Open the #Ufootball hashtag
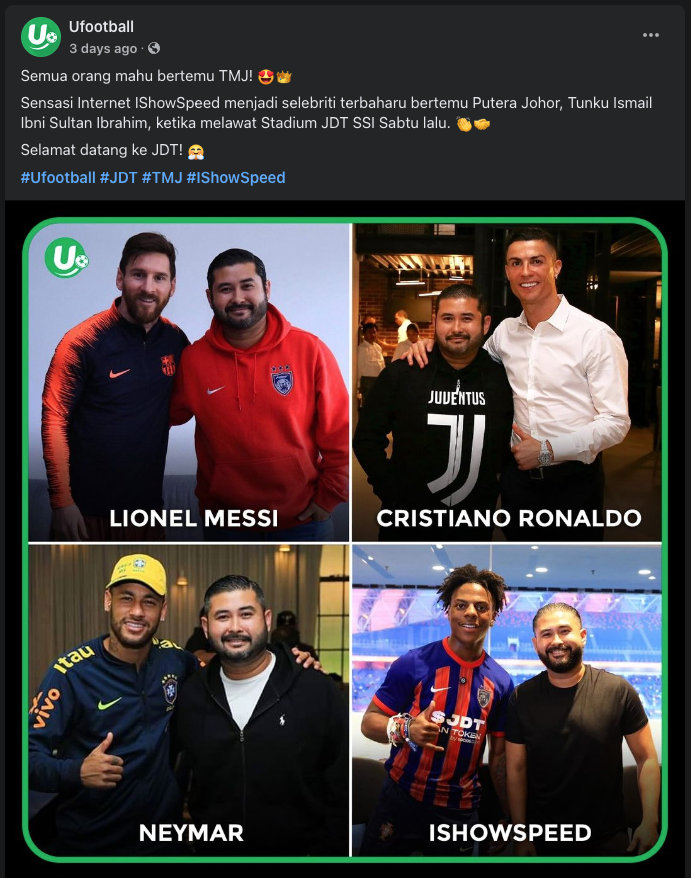 pyautogui.click(x=58, y=177)
